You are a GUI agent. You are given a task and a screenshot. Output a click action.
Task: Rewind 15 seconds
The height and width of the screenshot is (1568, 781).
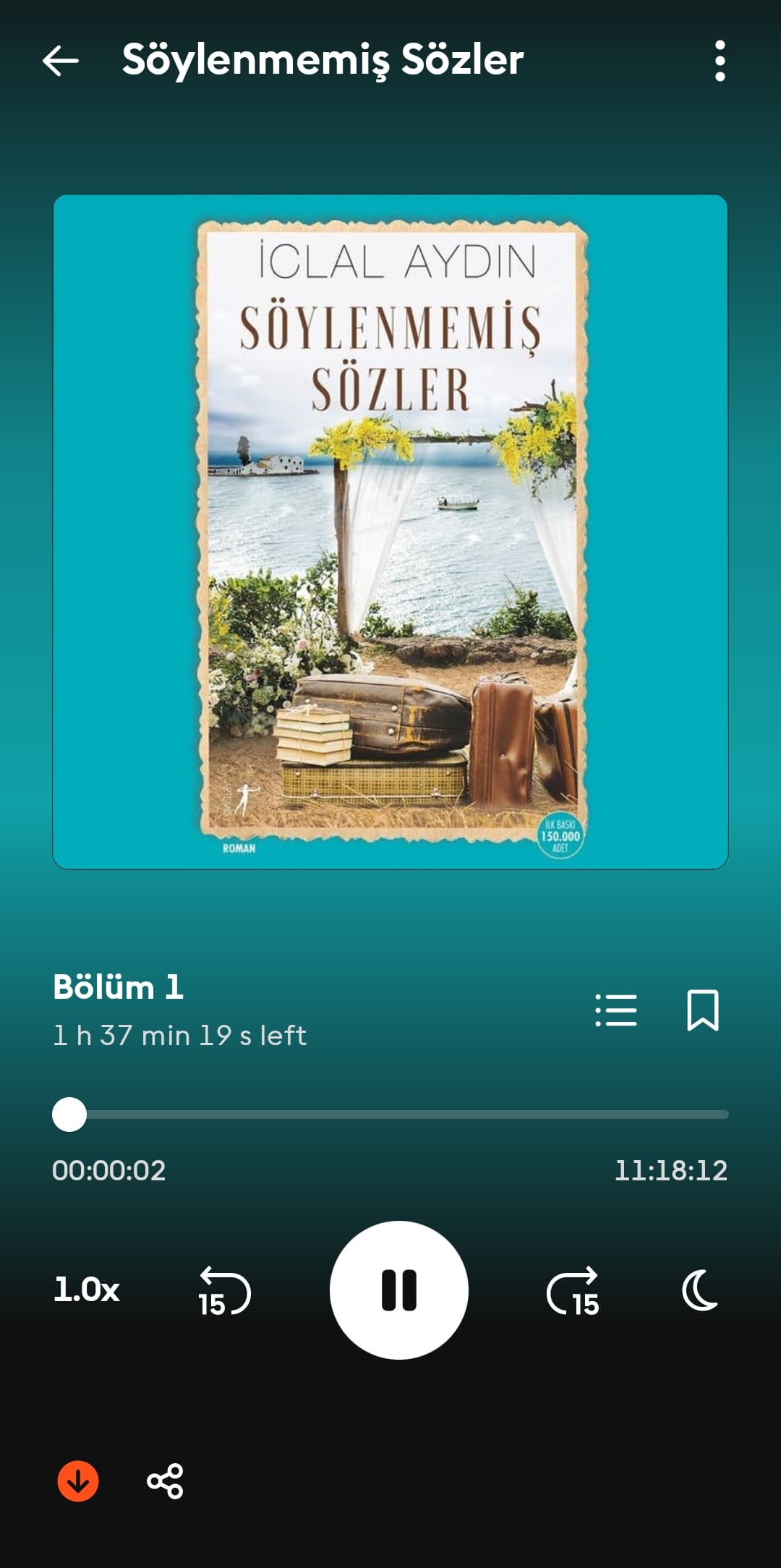coord(224,1291)
